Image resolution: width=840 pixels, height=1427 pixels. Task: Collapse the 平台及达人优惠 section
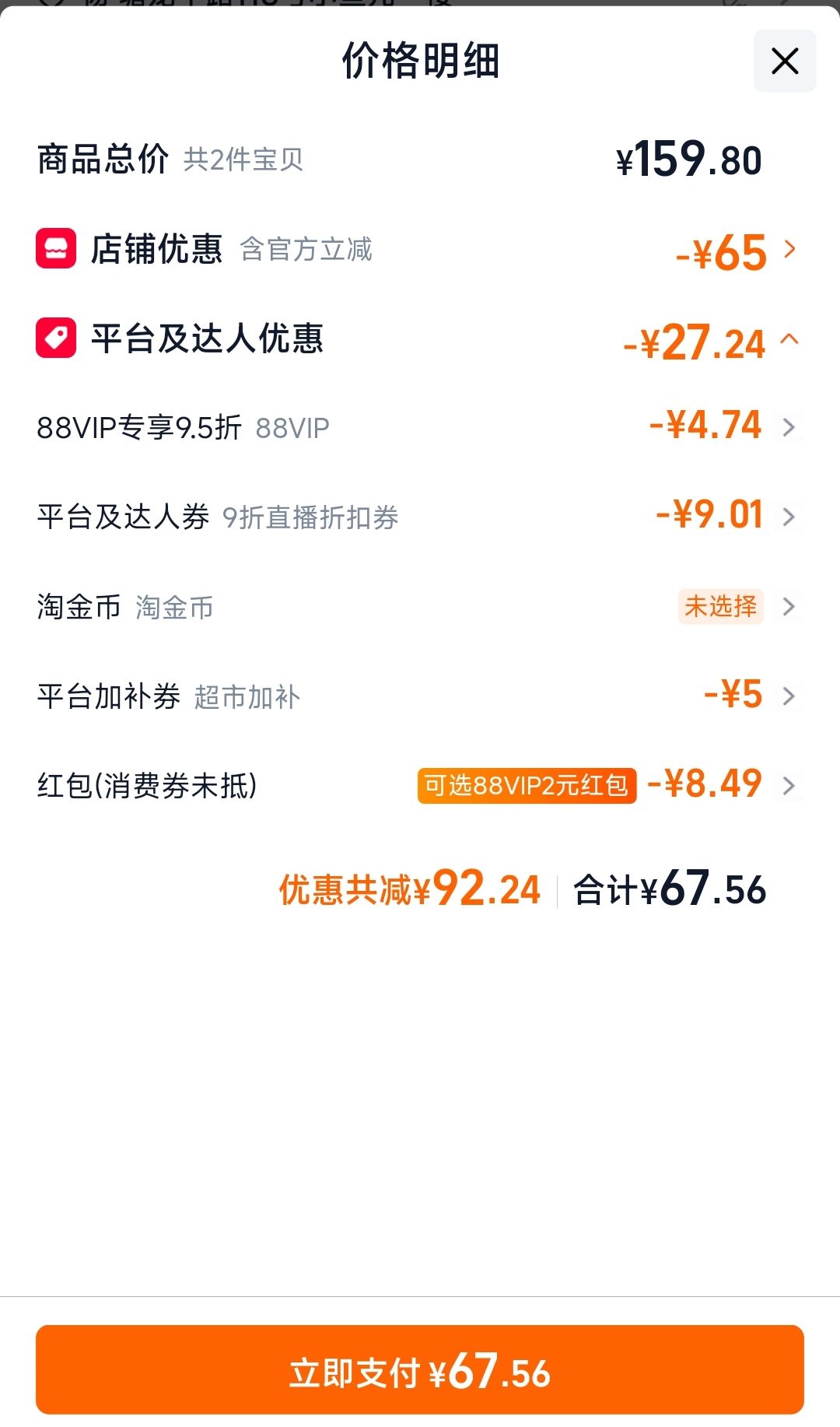click(x=420, y=339)
